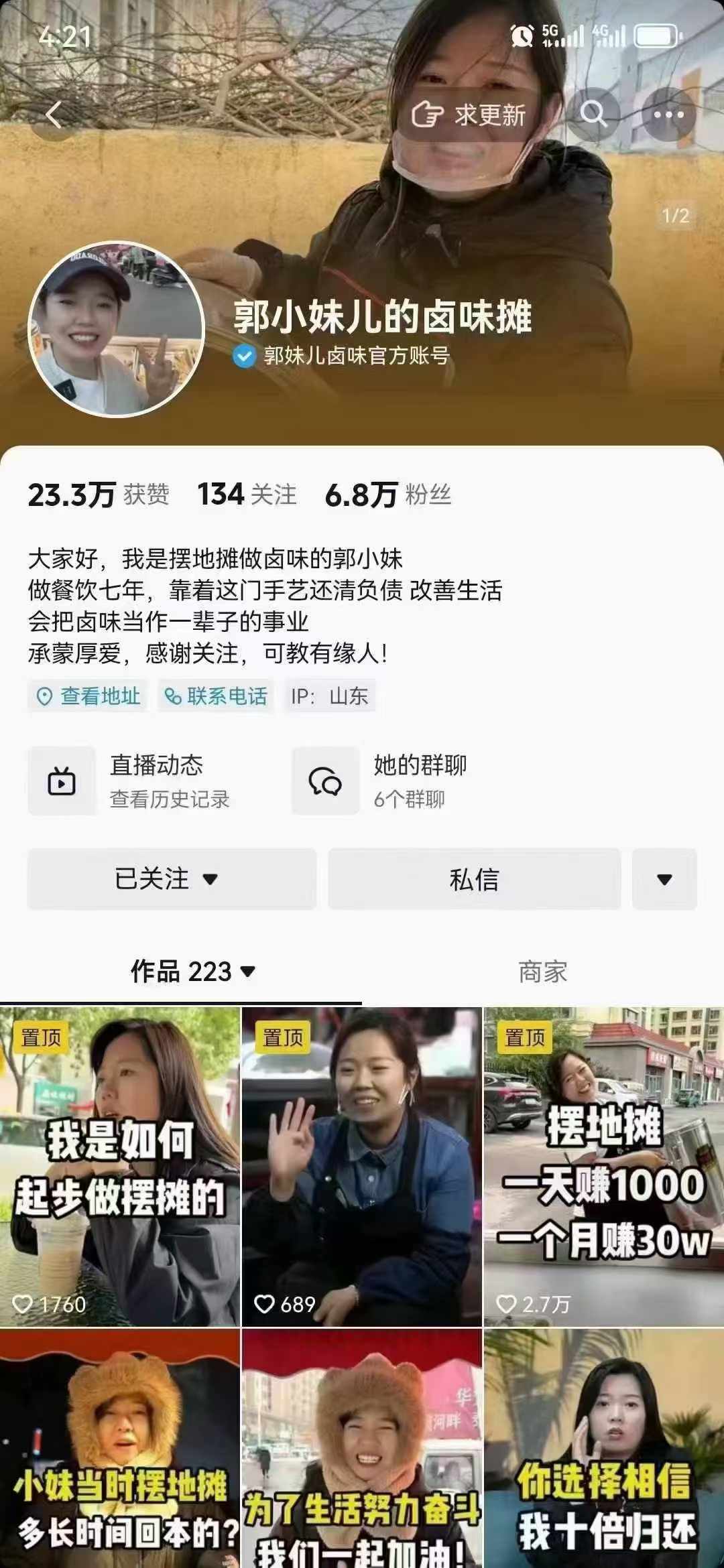The width and height of the screenshot is (724, 1568).
Task: Open the 作品 223 sorting dropdown
Action: pyautogui.click(x=193, y=971)
